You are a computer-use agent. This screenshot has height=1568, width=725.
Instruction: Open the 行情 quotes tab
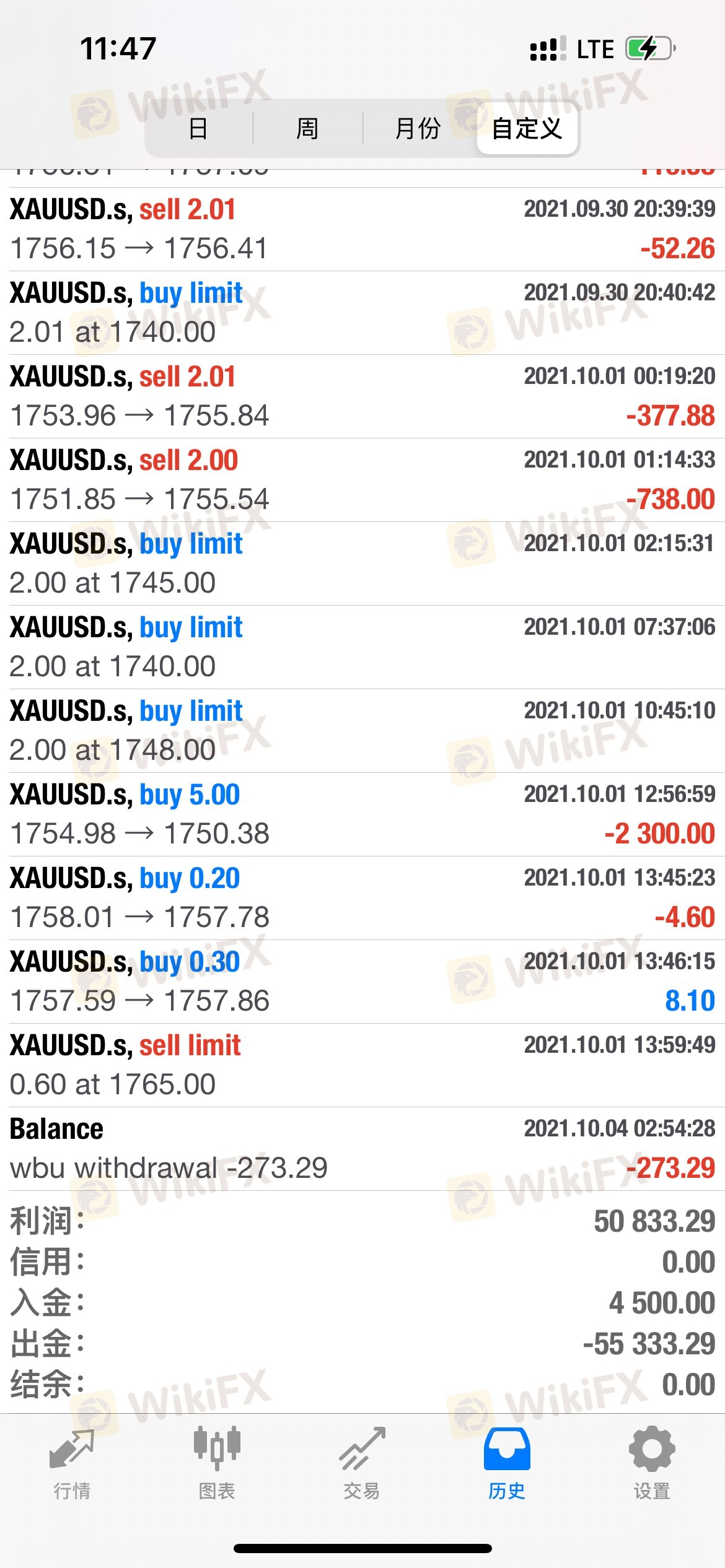pyautogui.click(x=72, y=1464)
